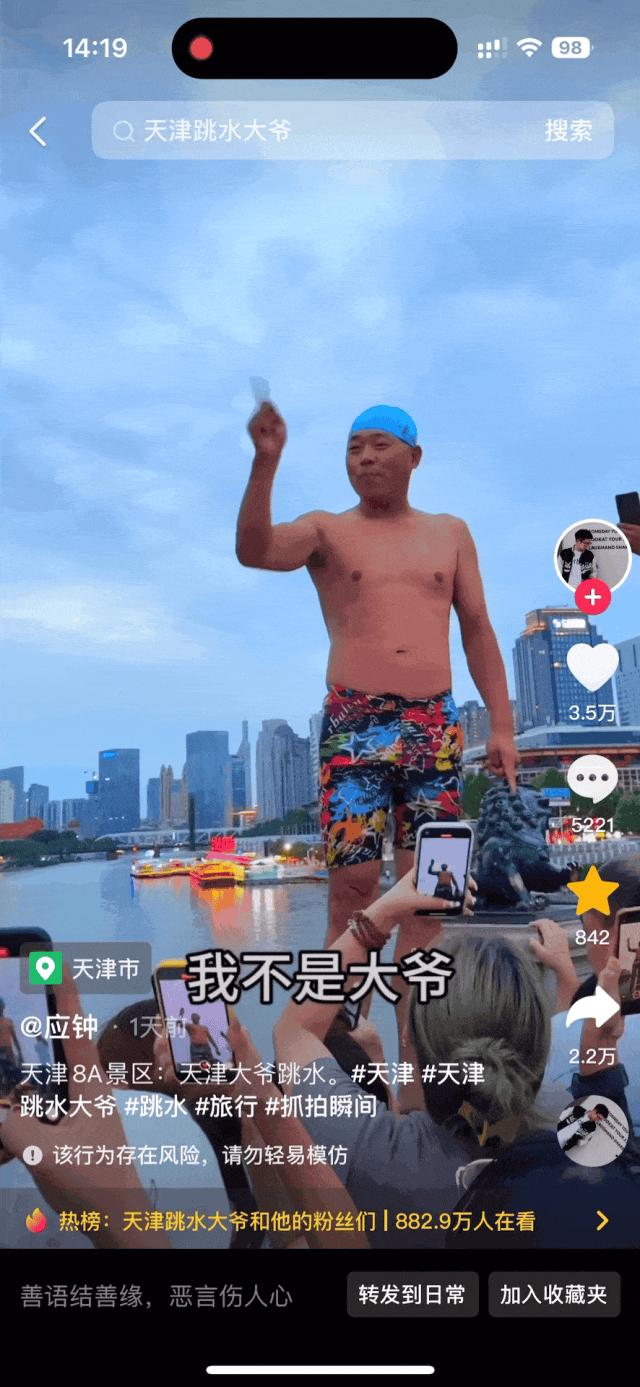Screen dimensions: 640x1387
Task: Follow the creator with the plus badge
Action: pyautogui.click(x=592, y=598)
